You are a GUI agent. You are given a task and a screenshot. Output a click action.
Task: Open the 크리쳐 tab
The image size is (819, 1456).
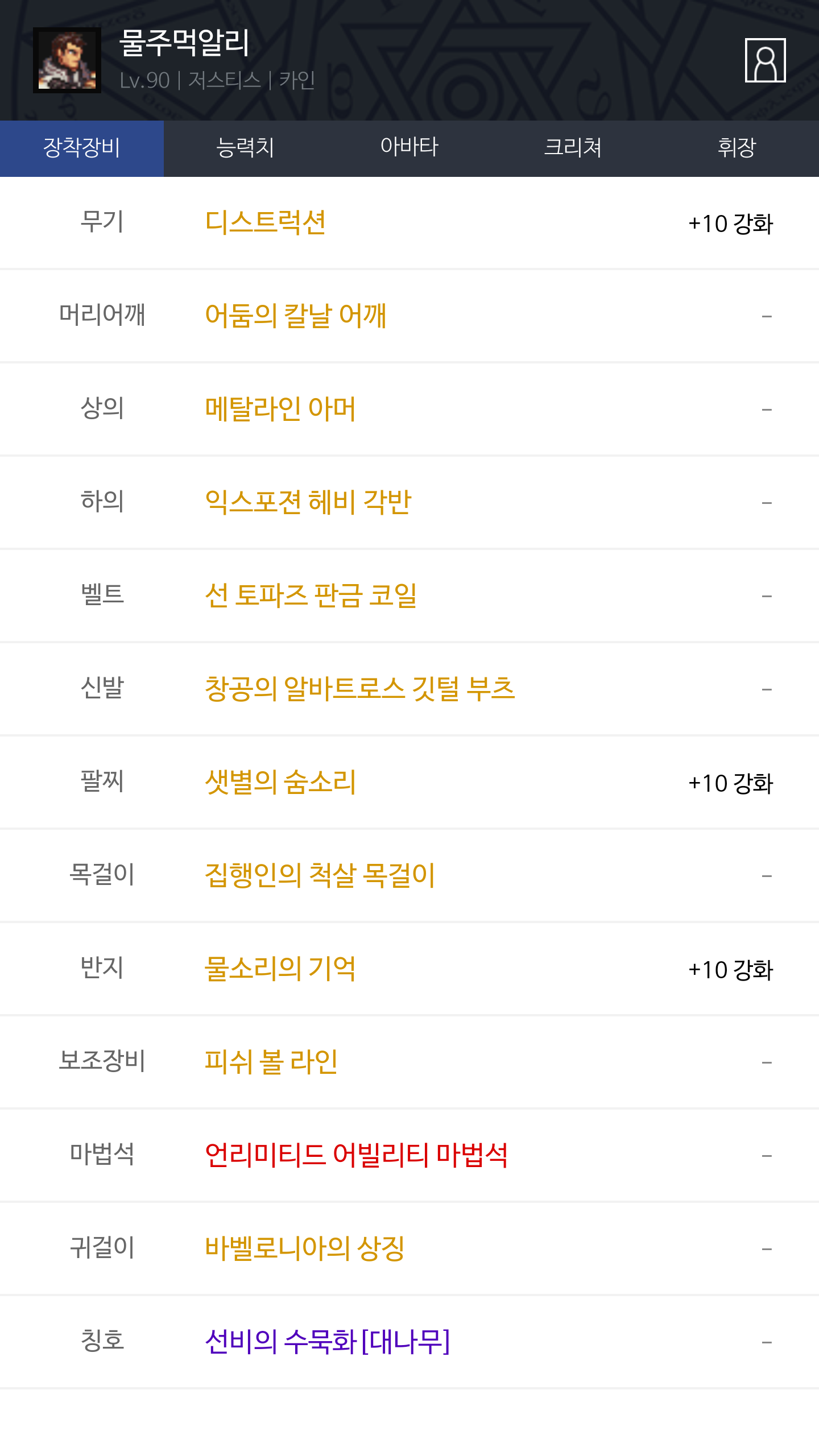point(573,148)
